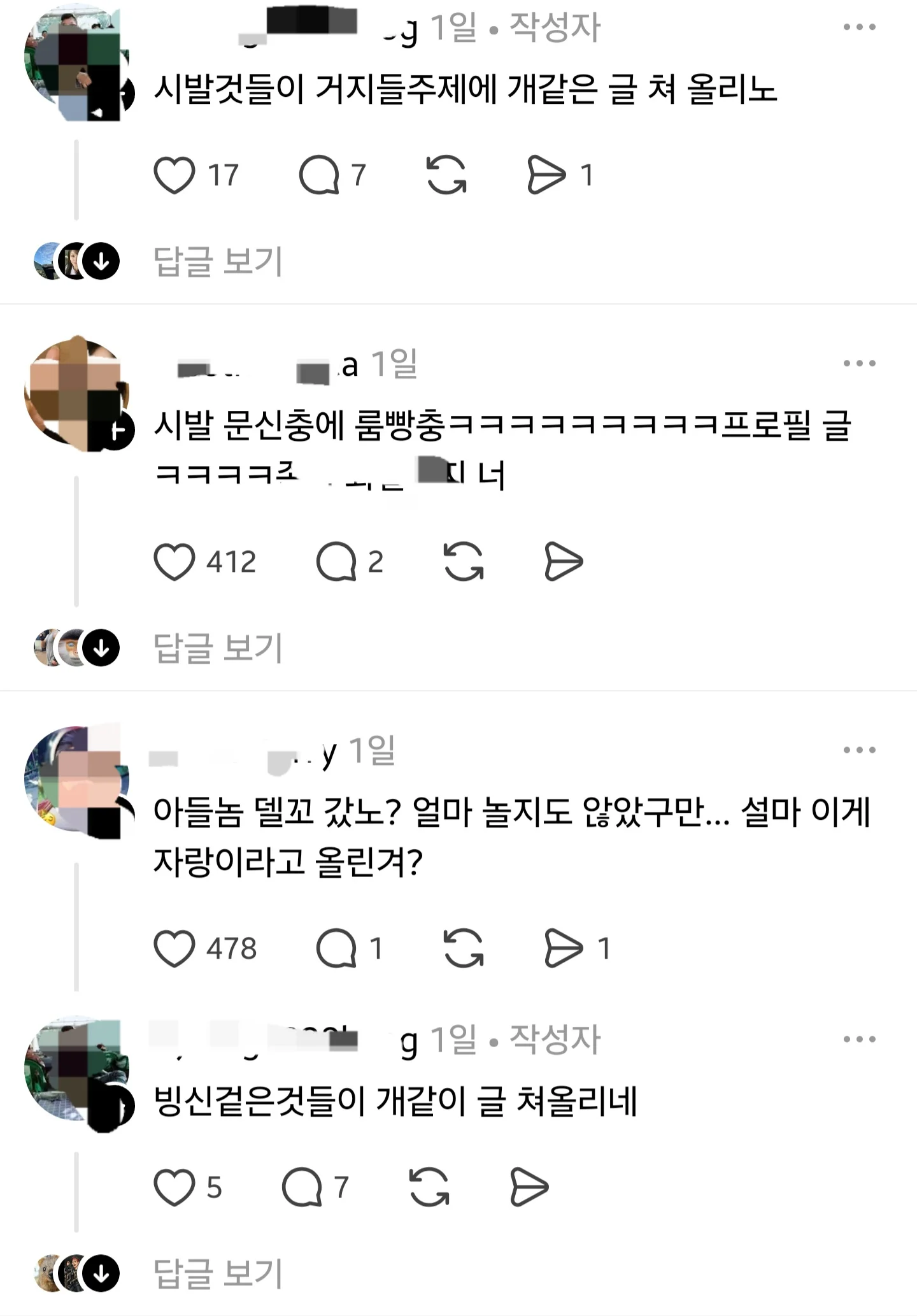Like the comment starting with 아들놈 델꼬 갔노
The image size is (917, 1316).
(174, 948)
